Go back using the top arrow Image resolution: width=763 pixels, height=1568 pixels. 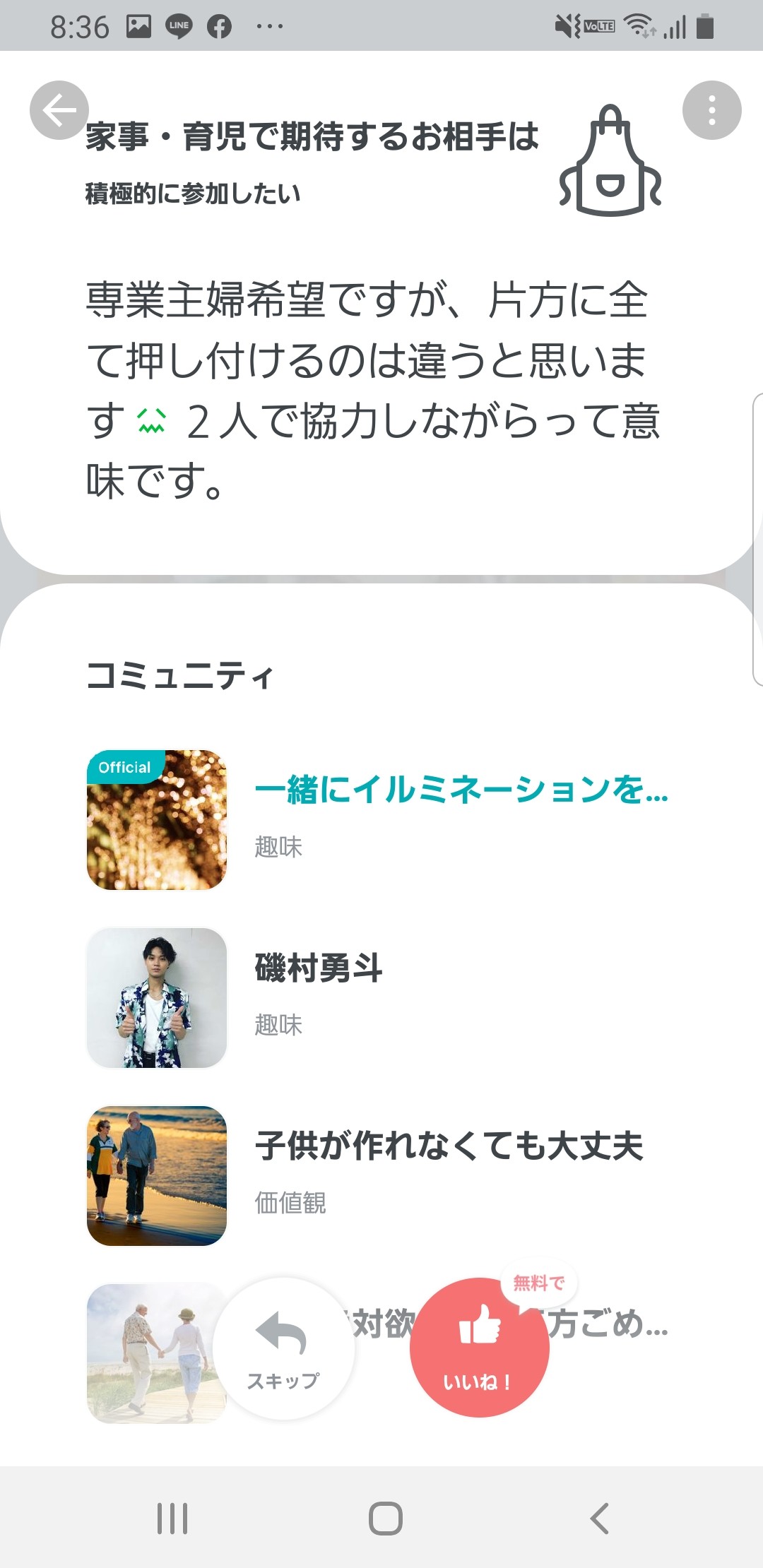point(59,110)
